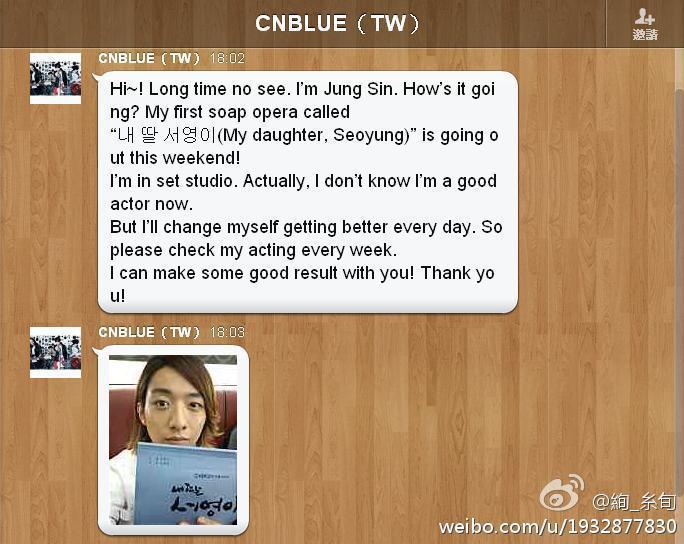Open the photo sent at 18:03

[173, 440]
